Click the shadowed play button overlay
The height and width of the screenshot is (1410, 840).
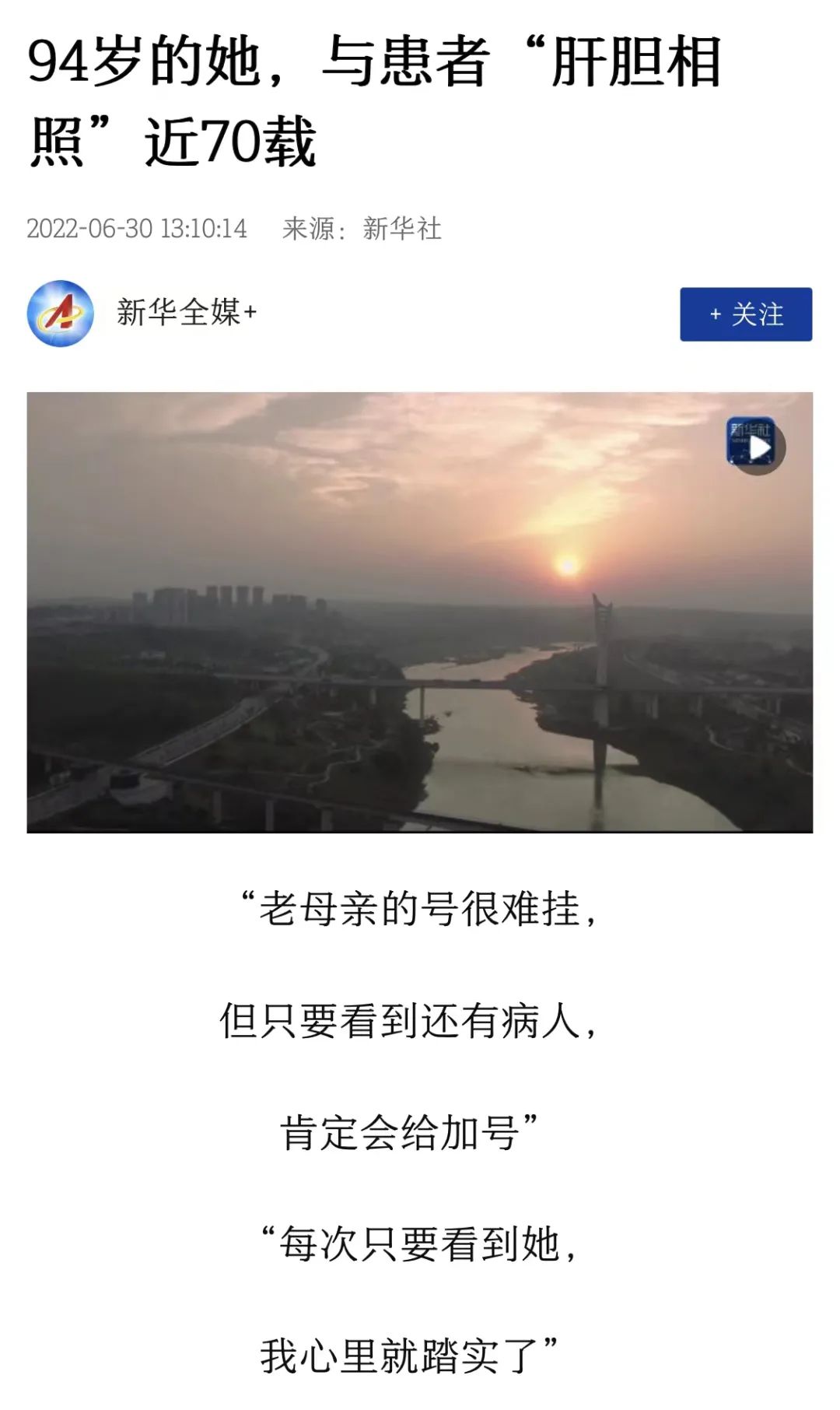click(x=756, y=447)
